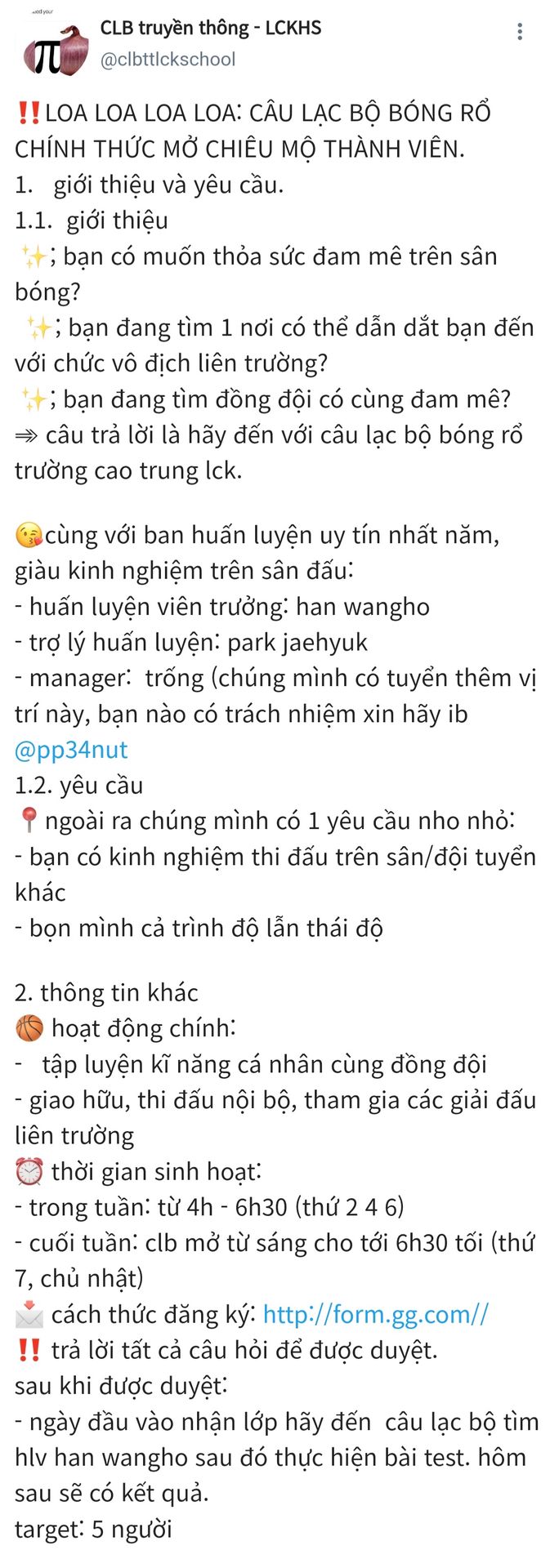Image resolution: width=550 pixels, height=1568 pixels.
Task: Open the form.gg.com registration link
Action: [376, 1314]
